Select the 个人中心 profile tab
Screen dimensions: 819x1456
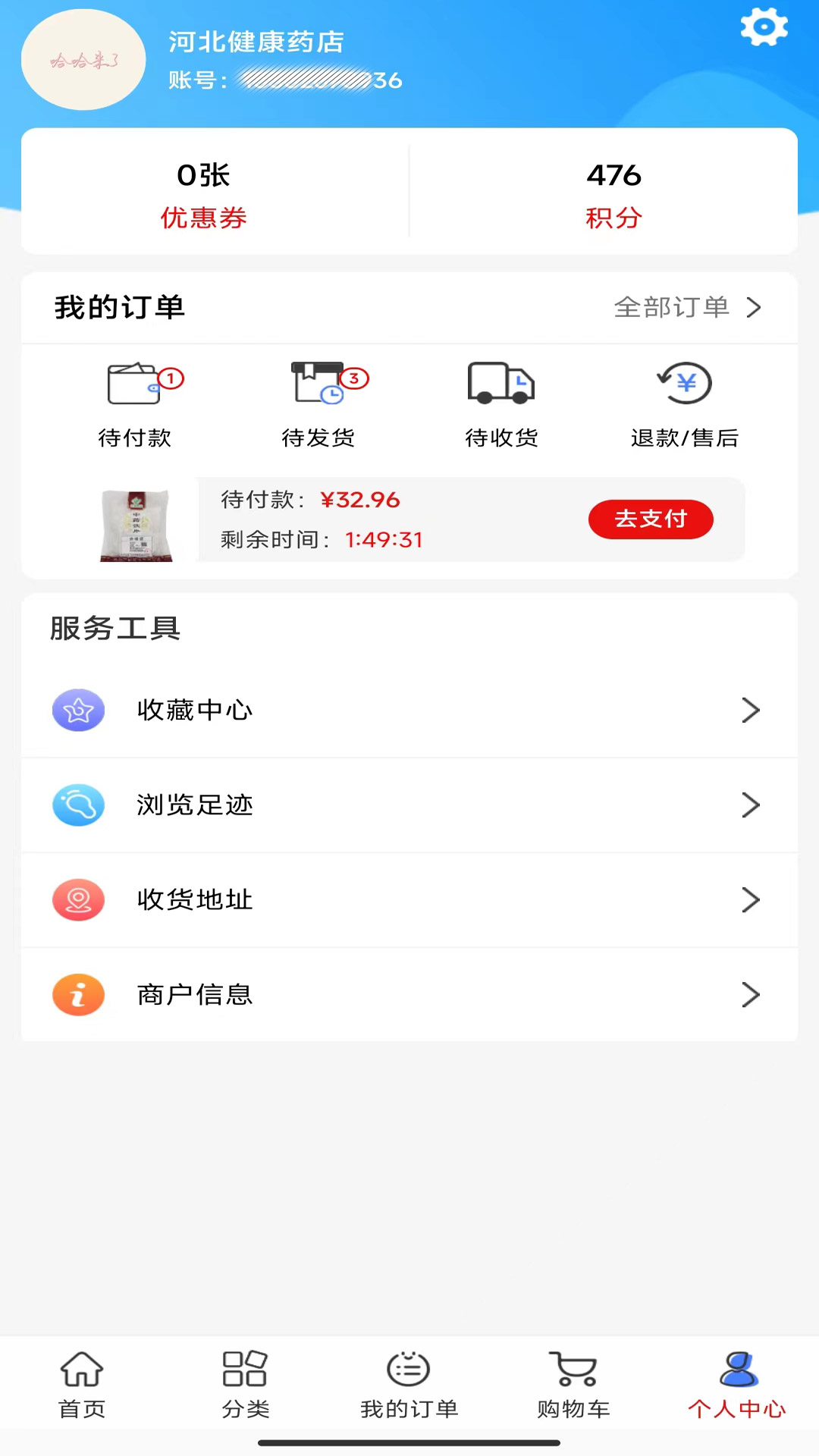pos(737,1384)
